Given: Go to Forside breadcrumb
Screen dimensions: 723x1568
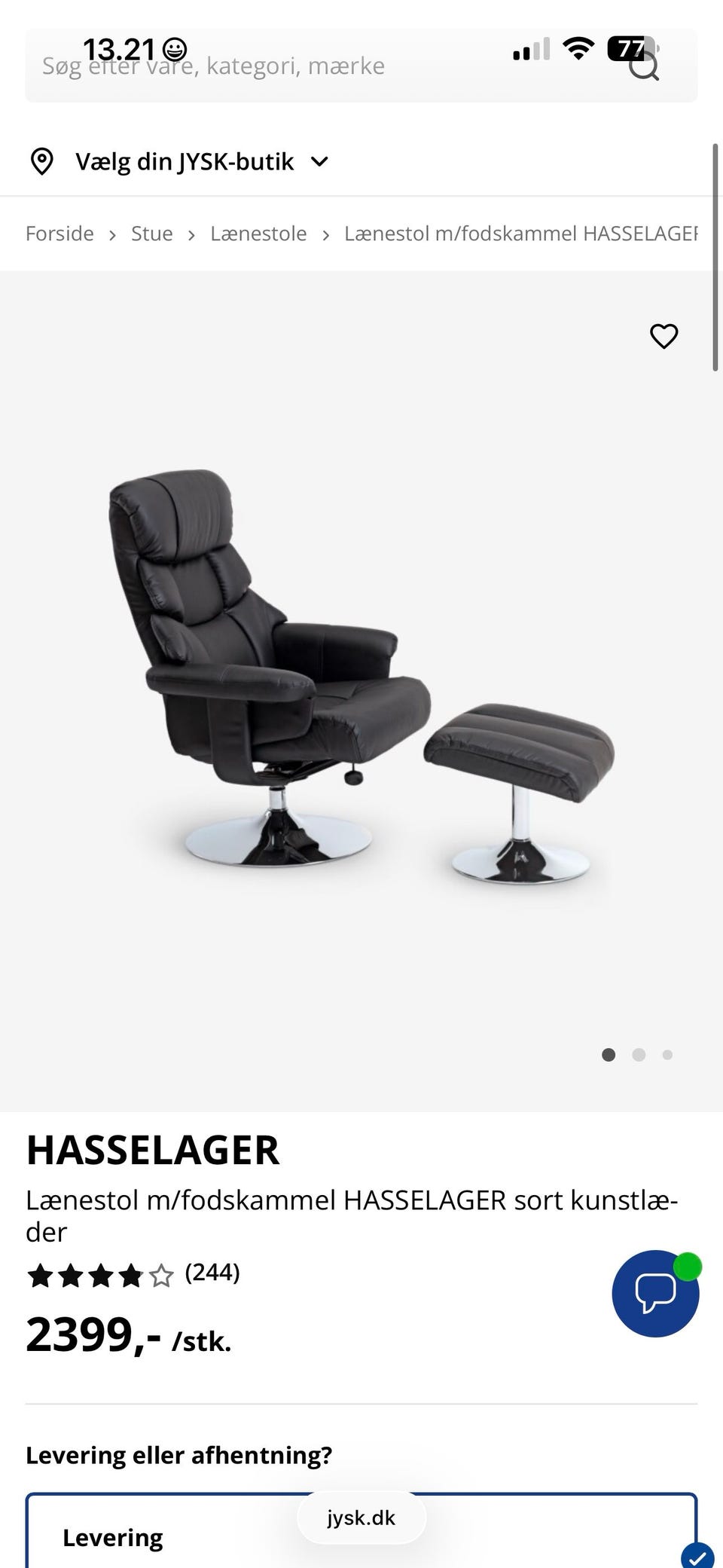Looking at the screenshot, I should coord(59,234).
